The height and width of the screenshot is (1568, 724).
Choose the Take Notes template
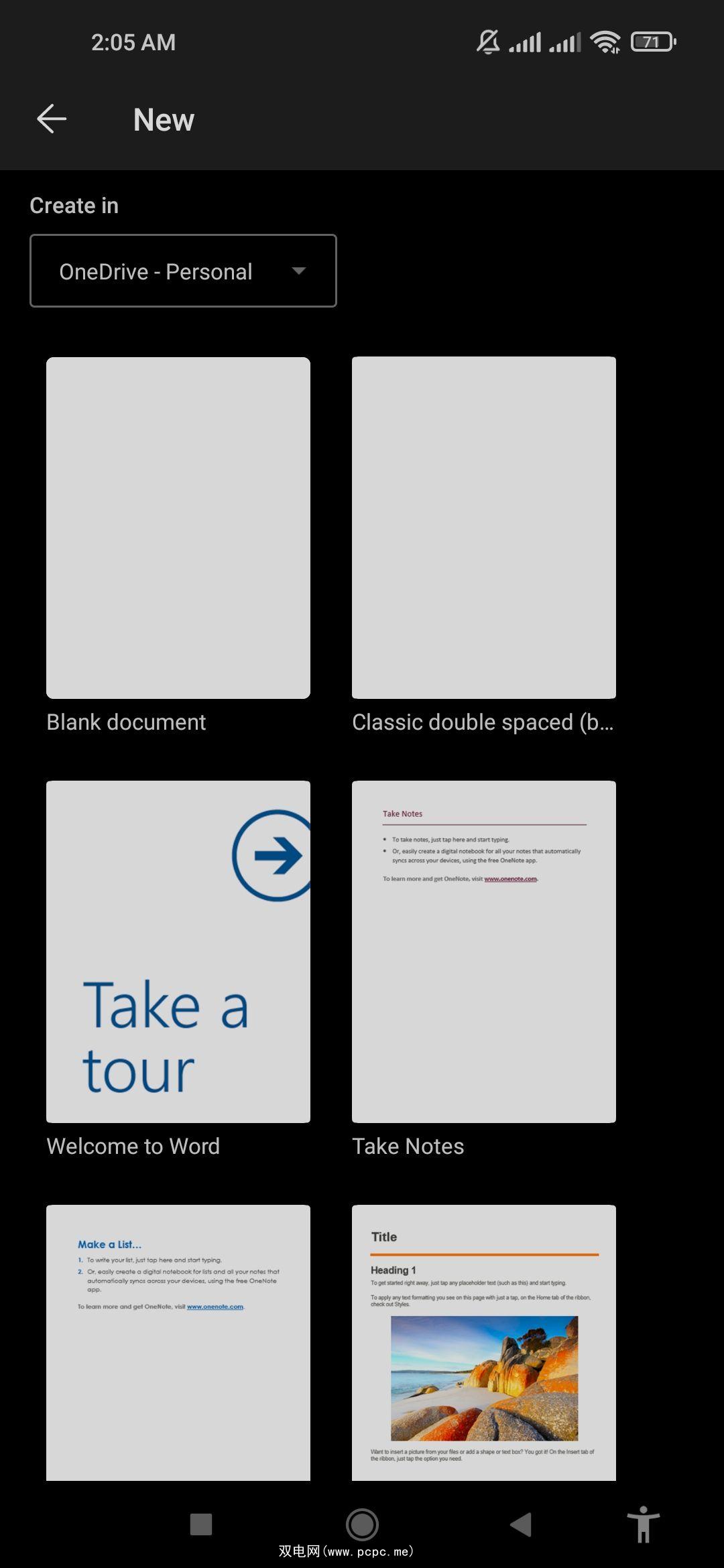point(483,952)
